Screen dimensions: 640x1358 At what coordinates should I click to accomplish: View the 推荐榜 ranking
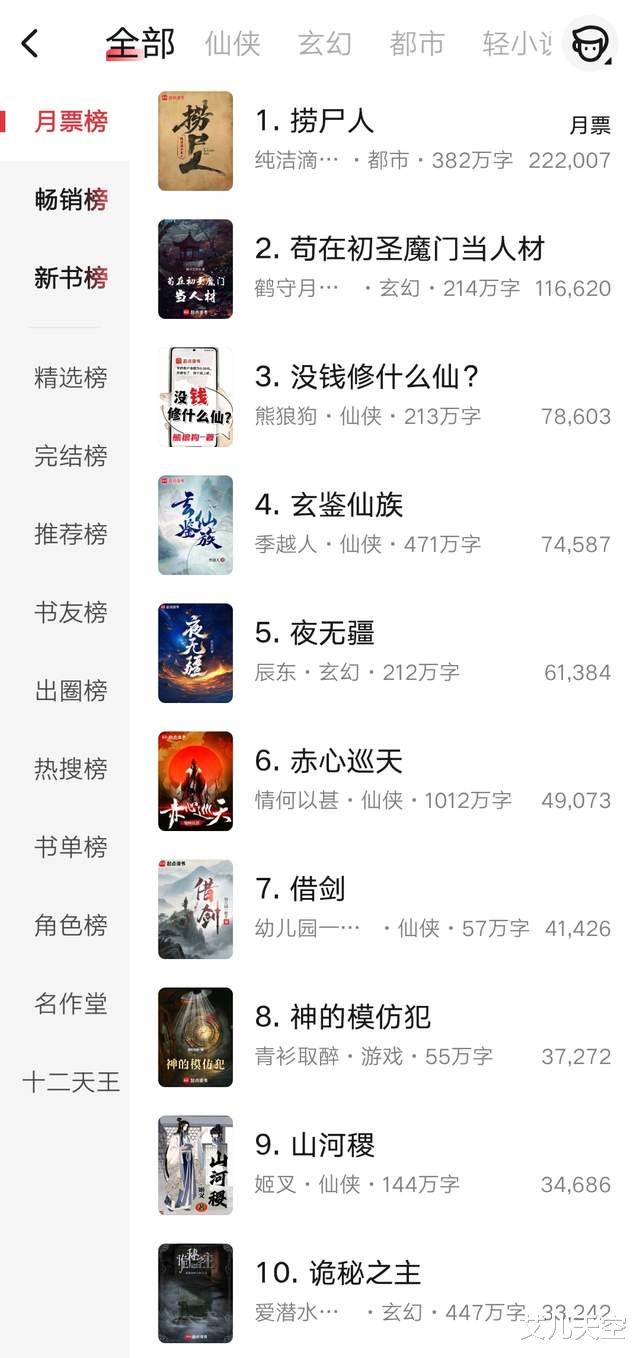[70, 534]
